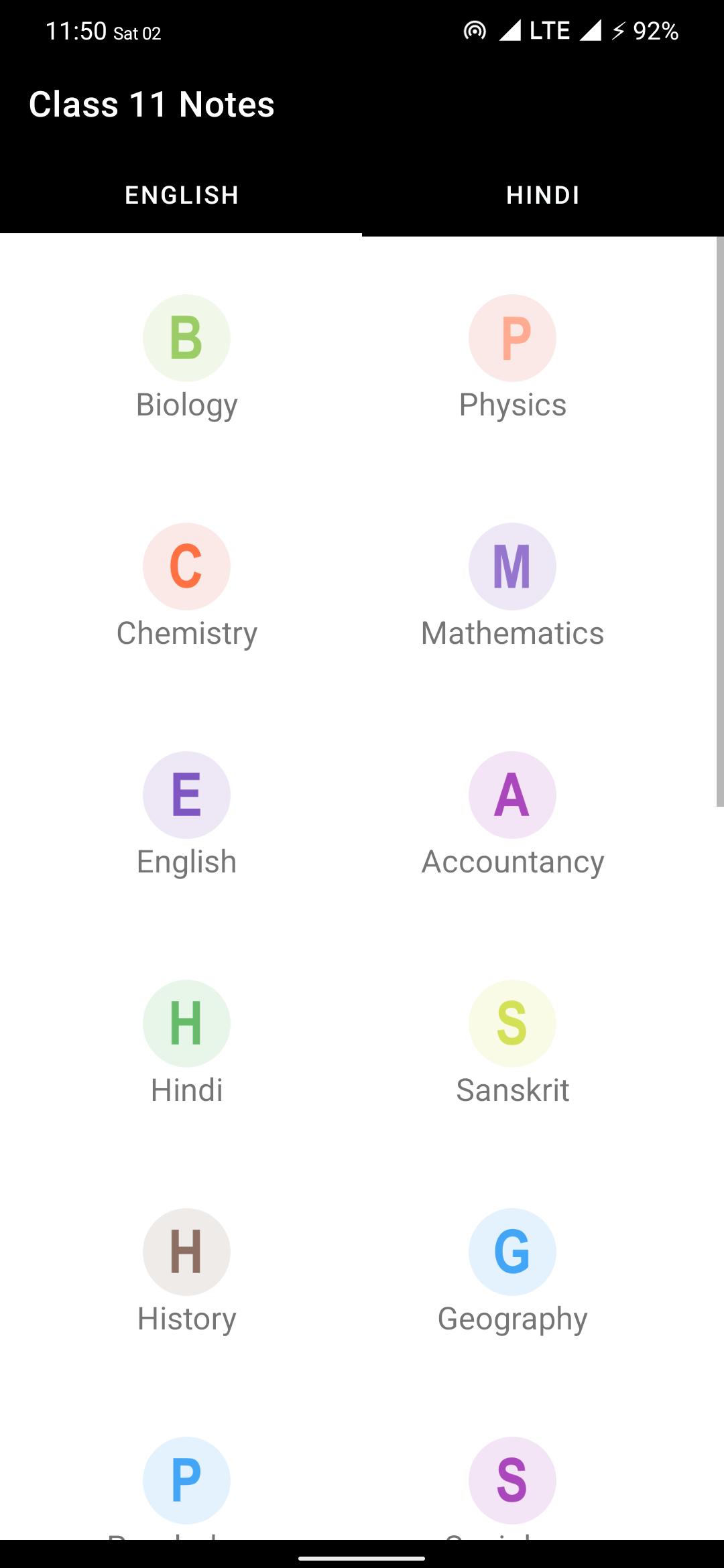Screen dimensions: 724x1568
Task: Open Geography notes
Action: point(512,1272)
